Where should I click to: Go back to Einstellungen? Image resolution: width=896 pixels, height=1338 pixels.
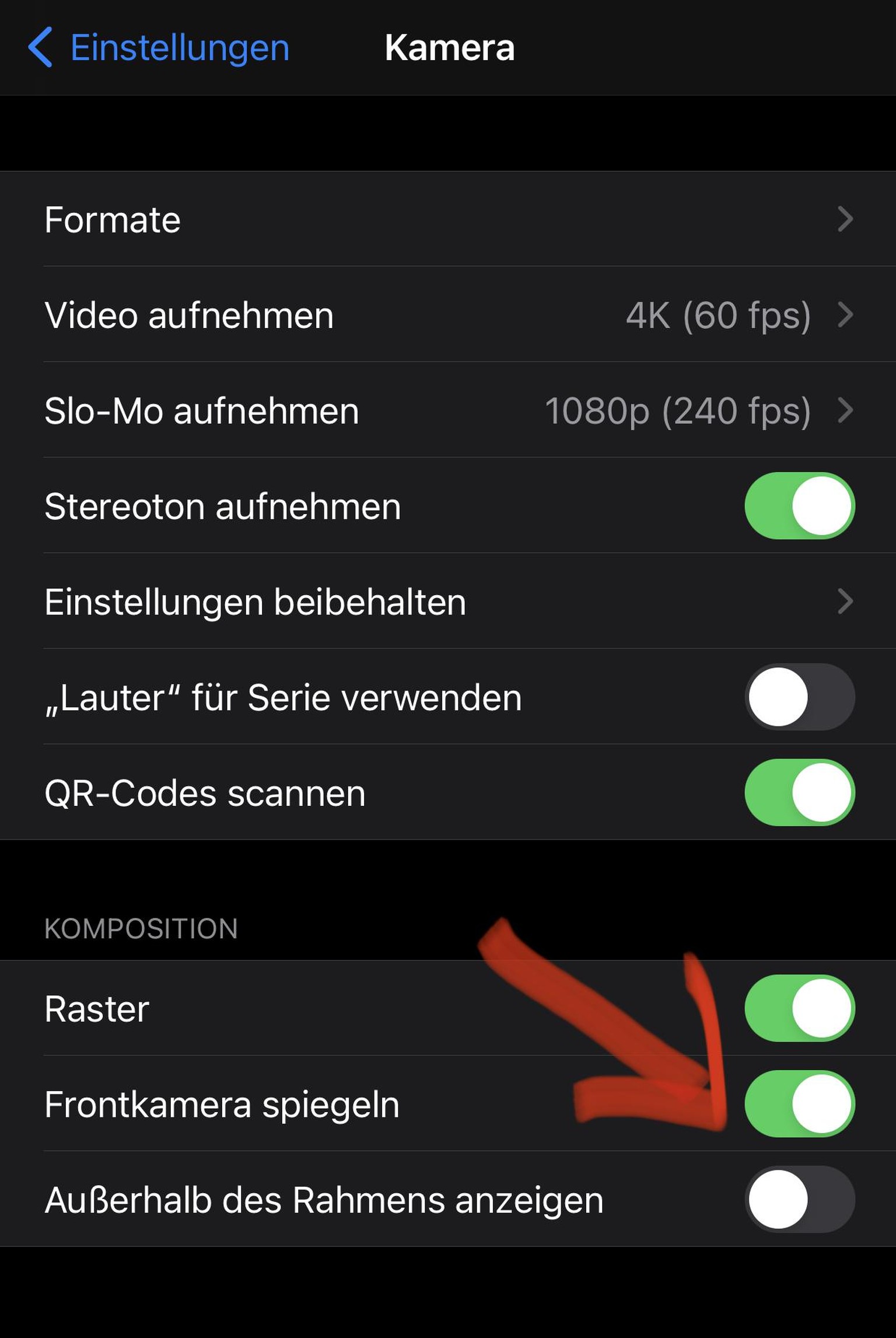tap(159, 48)
